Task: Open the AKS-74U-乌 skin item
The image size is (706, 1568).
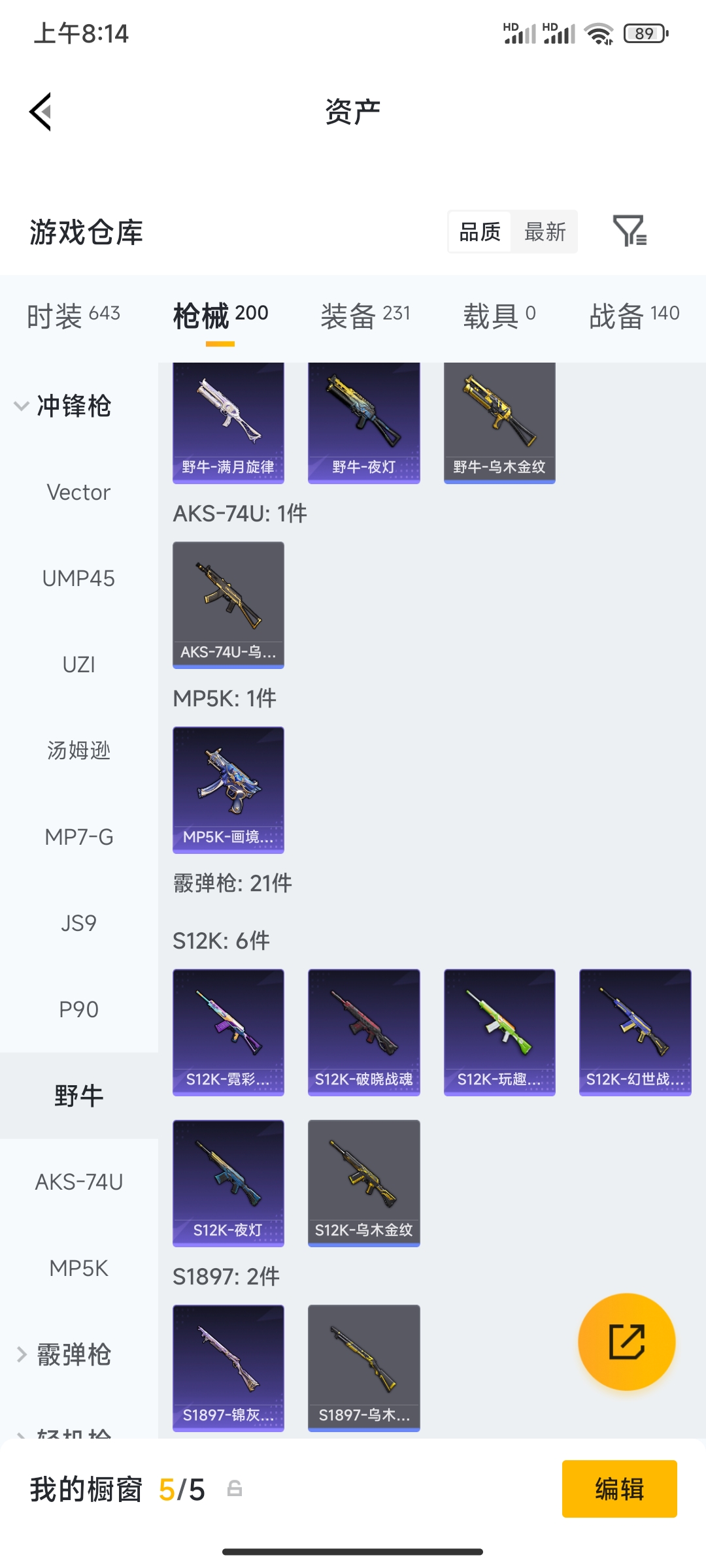Action: [x=228, y=605]
